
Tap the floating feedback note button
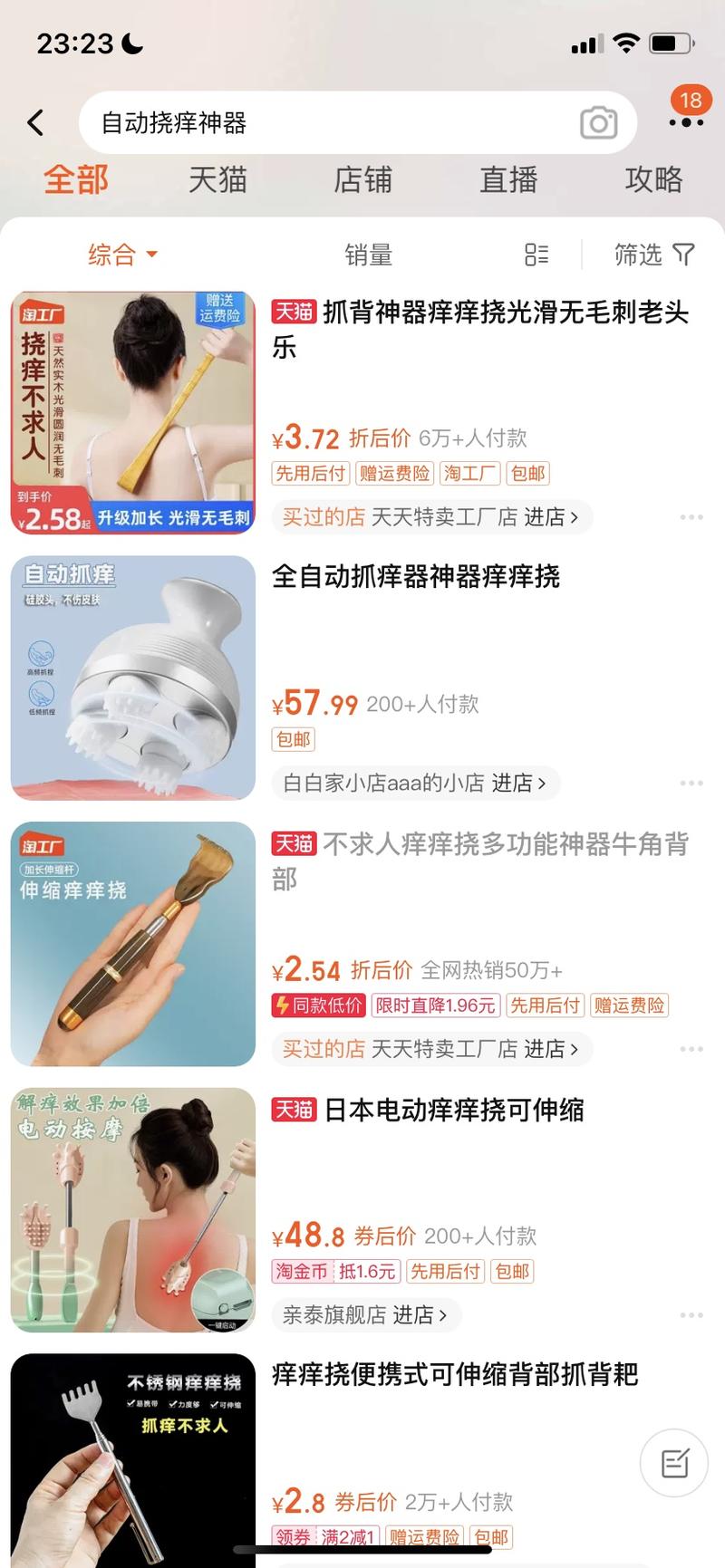(x=673, y=1462)
